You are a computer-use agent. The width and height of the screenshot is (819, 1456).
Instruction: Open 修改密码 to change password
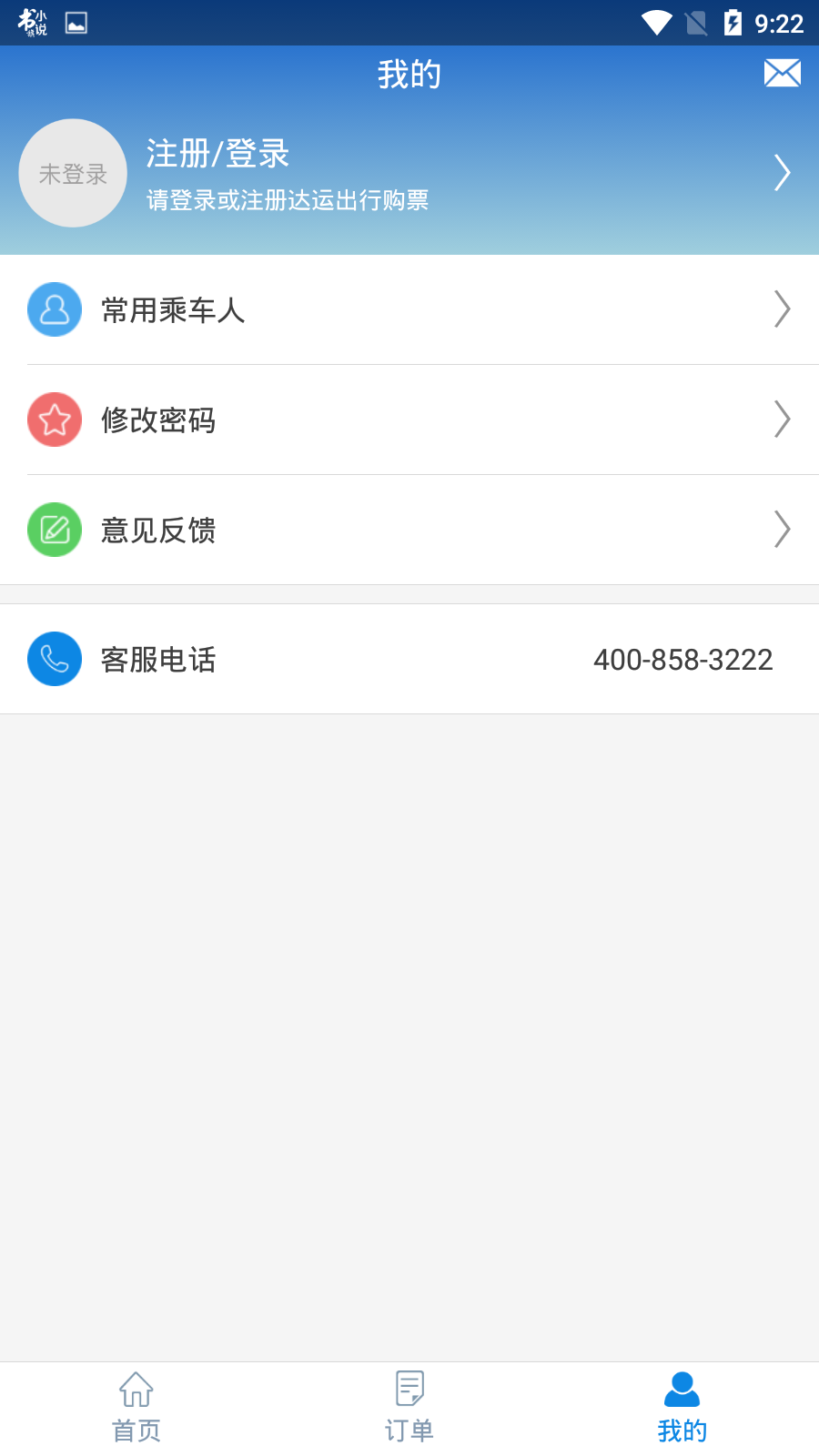tap(158, 420)
